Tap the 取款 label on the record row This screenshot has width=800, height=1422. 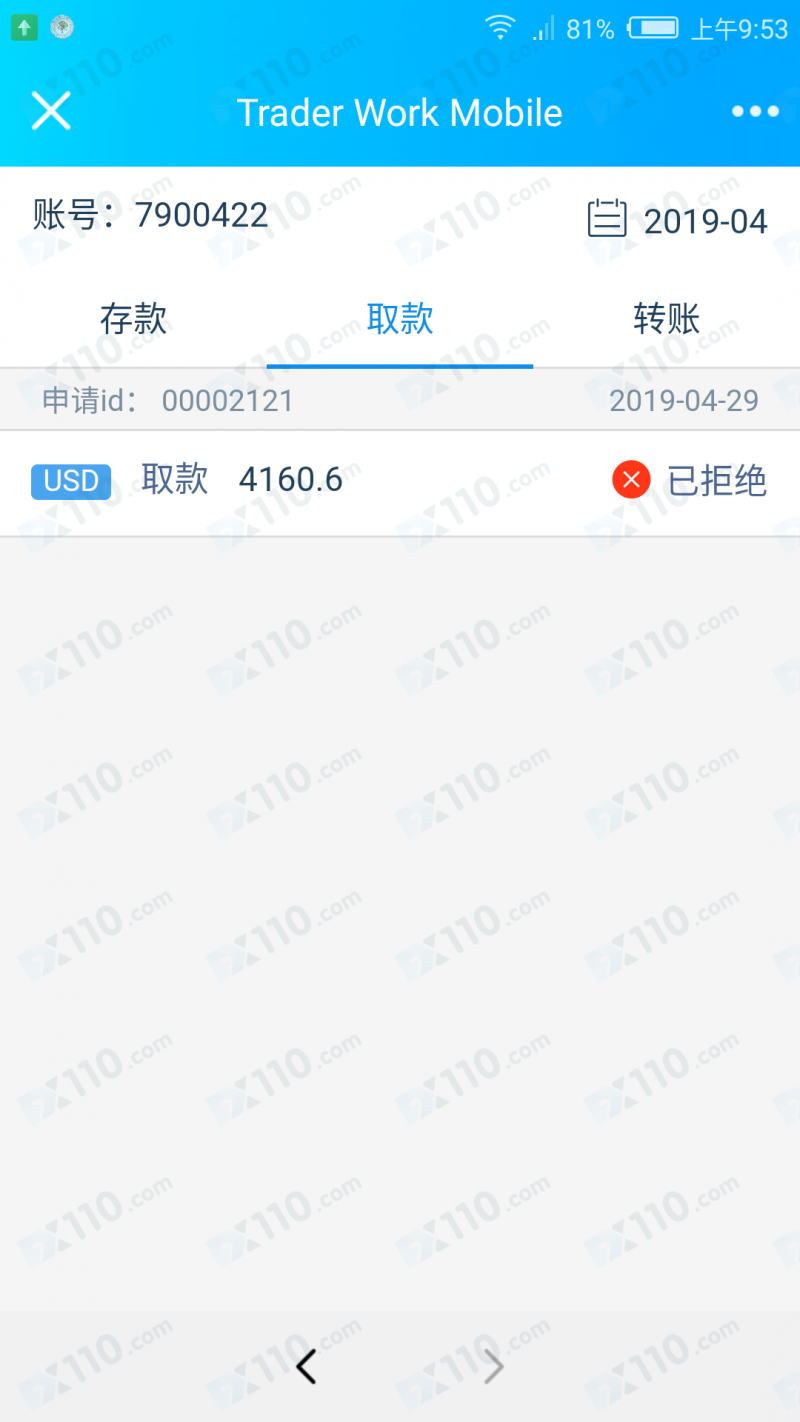point(173,479)
